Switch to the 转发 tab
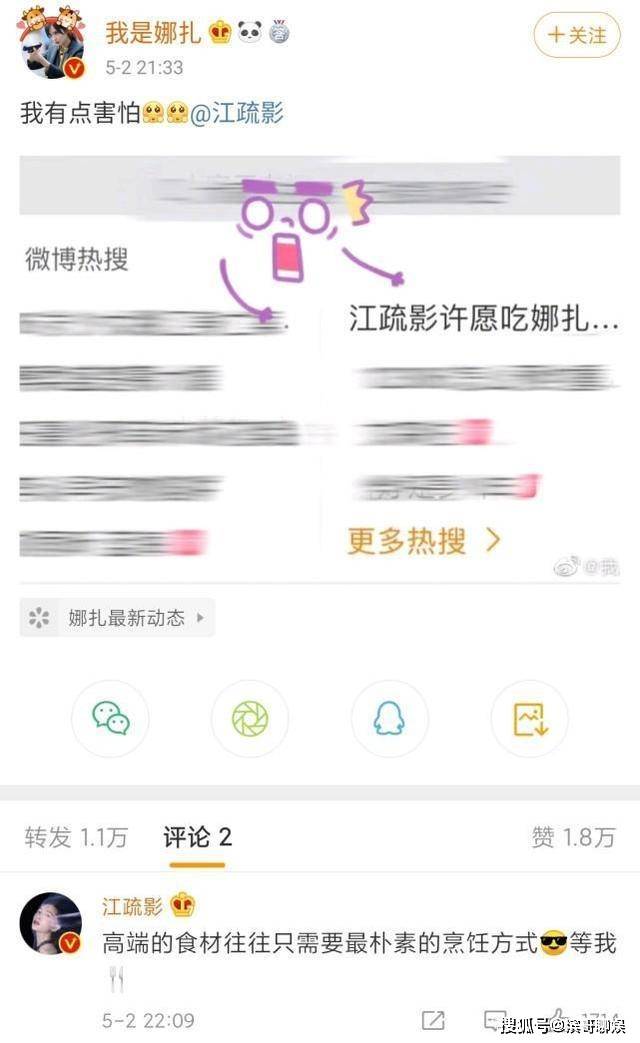 76,837
